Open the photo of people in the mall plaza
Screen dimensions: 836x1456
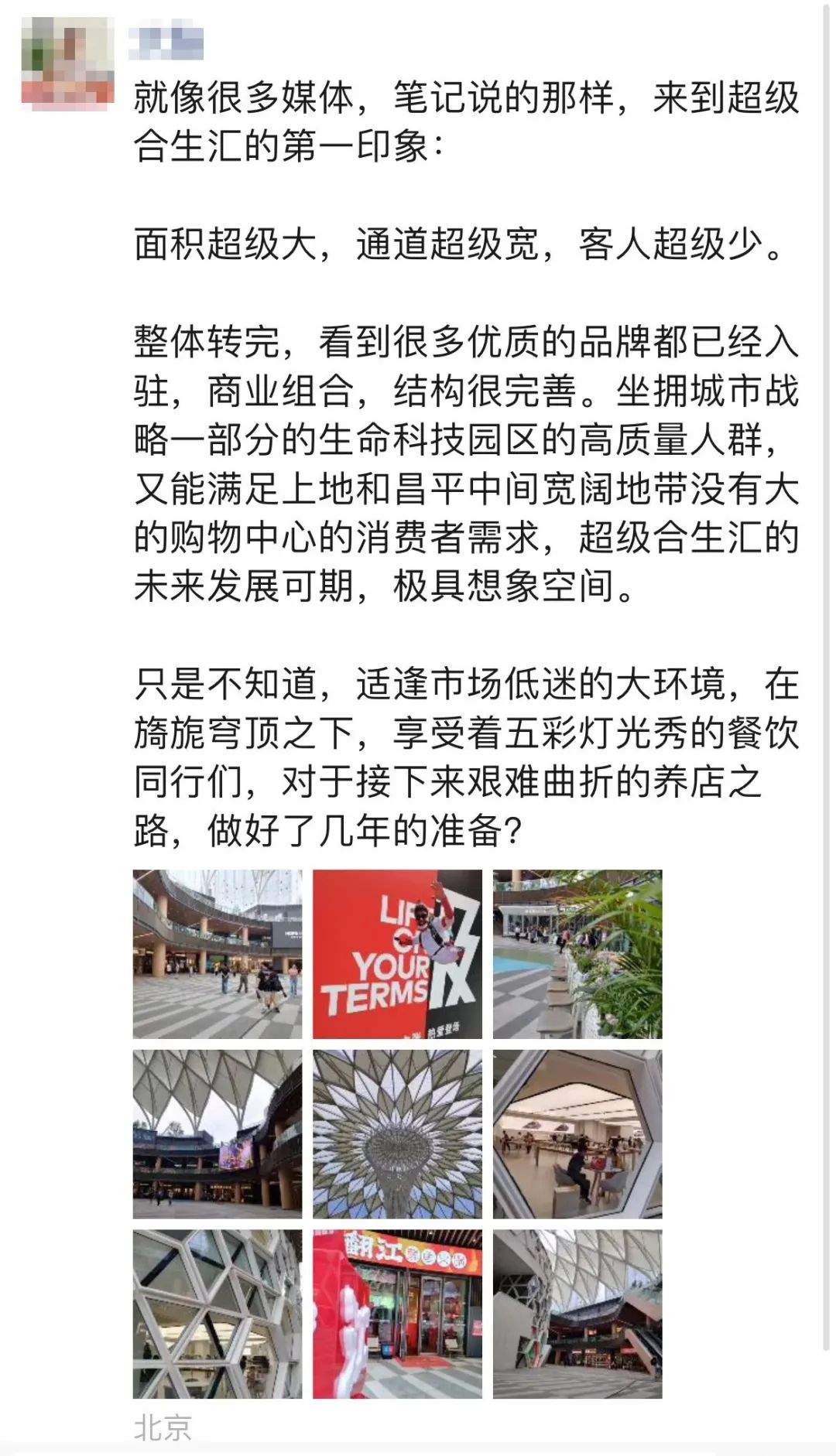(218, 954)
